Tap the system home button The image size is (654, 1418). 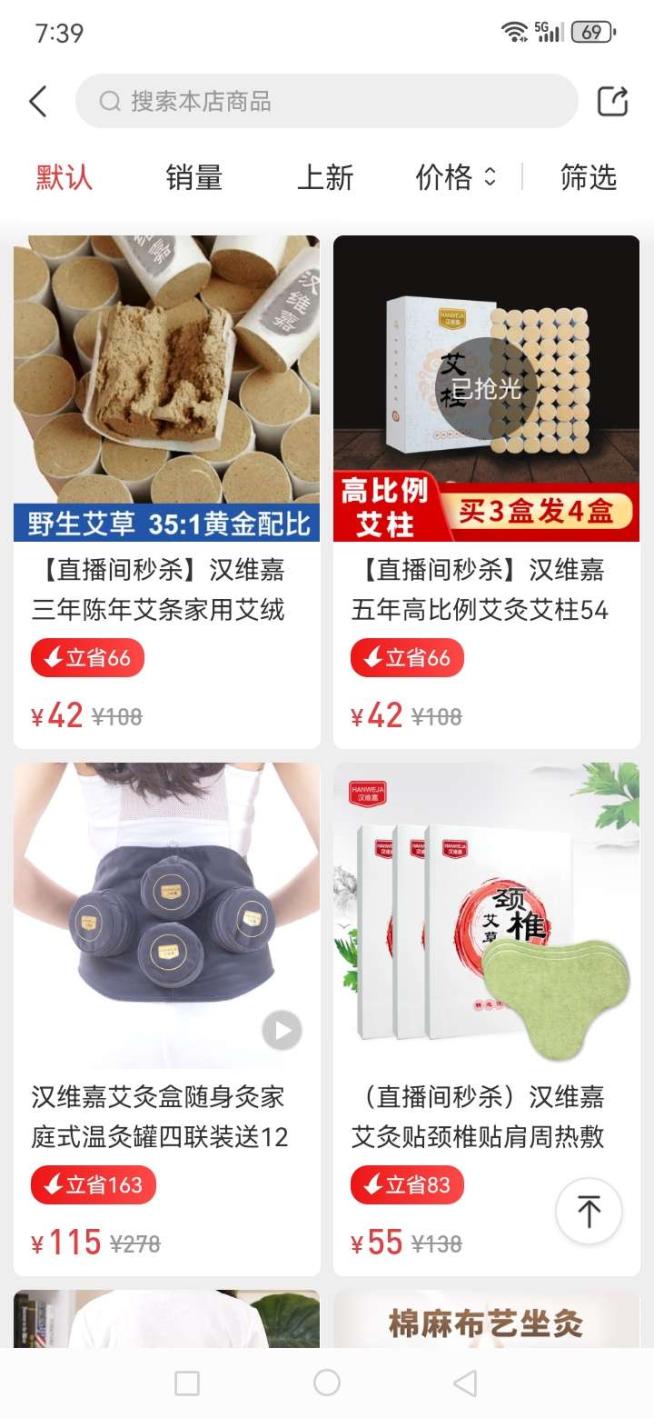(327, 1383)
